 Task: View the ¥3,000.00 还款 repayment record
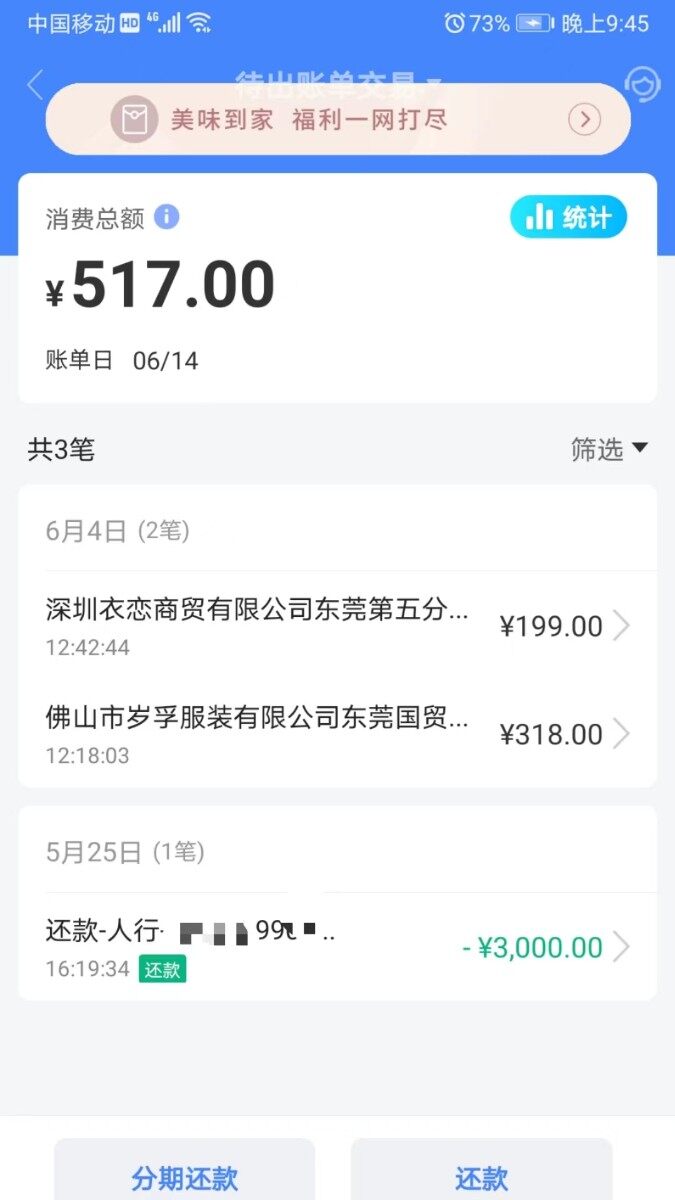point(338,947)
